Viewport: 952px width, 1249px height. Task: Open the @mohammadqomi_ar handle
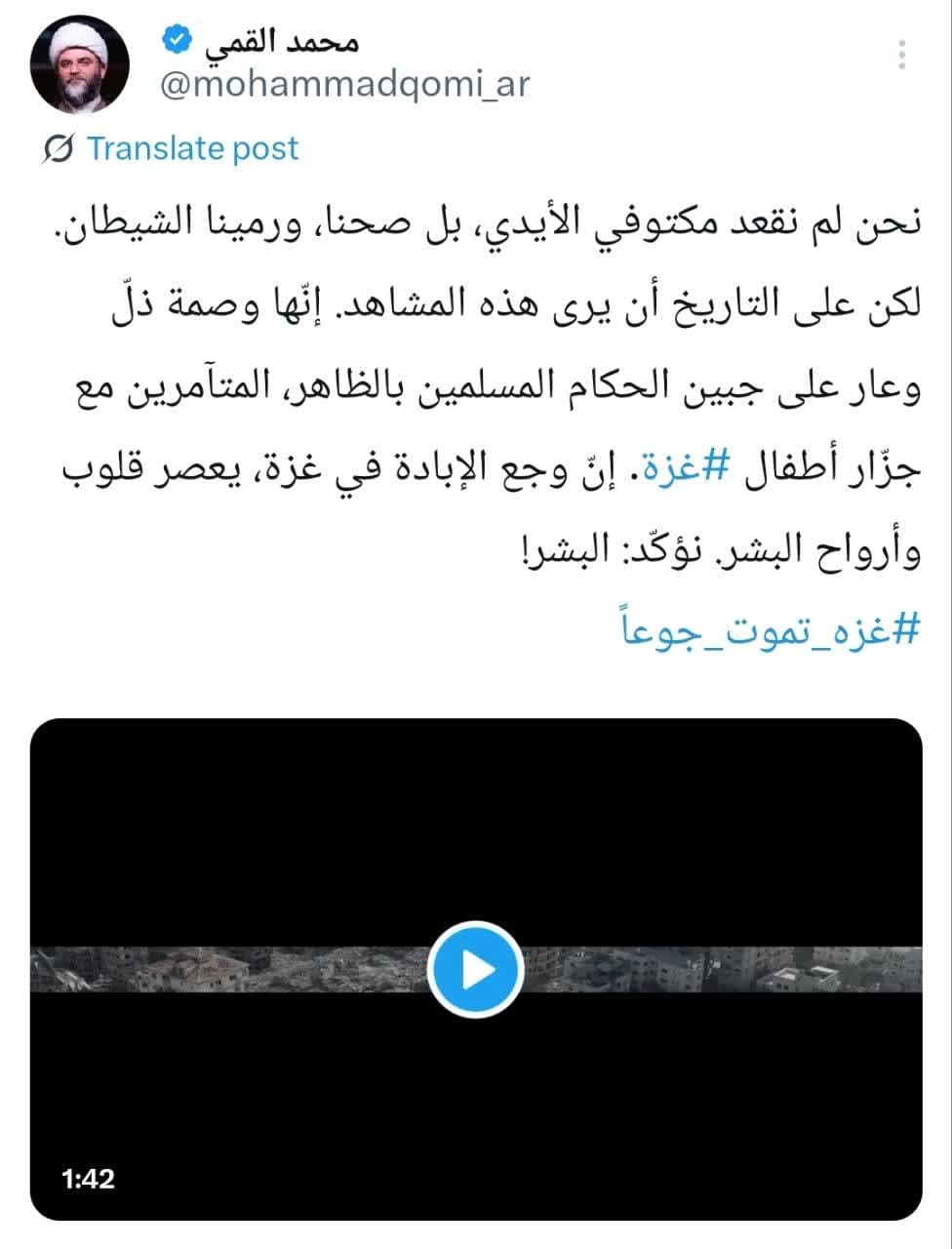point(344,85)
